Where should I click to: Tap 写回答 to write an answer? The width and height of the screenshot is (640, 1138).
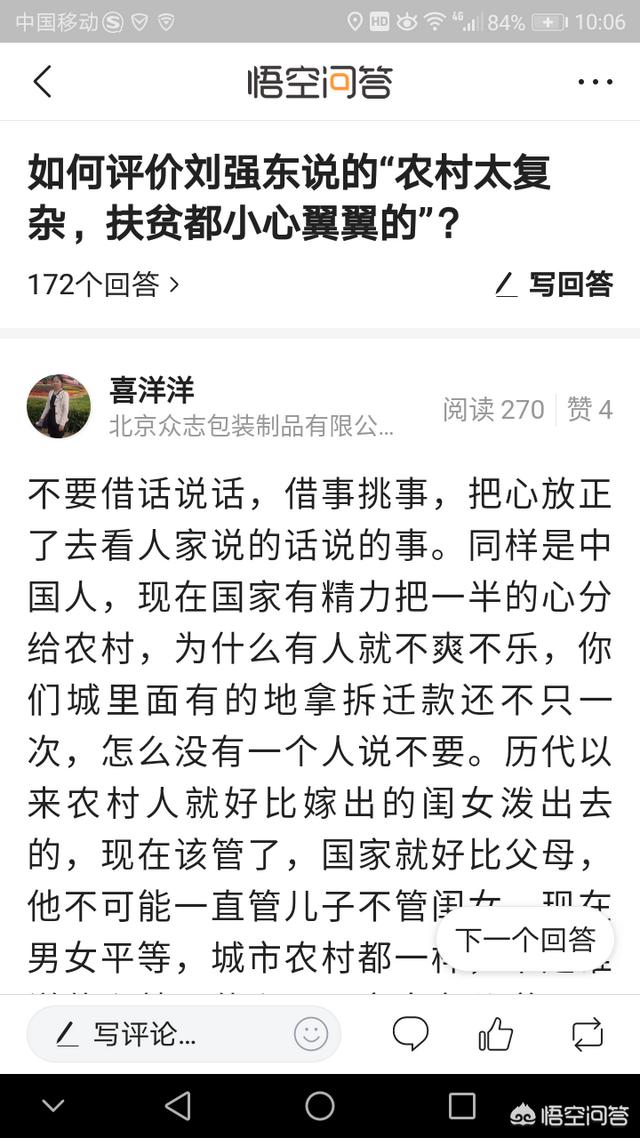click(x=555, y=284)
